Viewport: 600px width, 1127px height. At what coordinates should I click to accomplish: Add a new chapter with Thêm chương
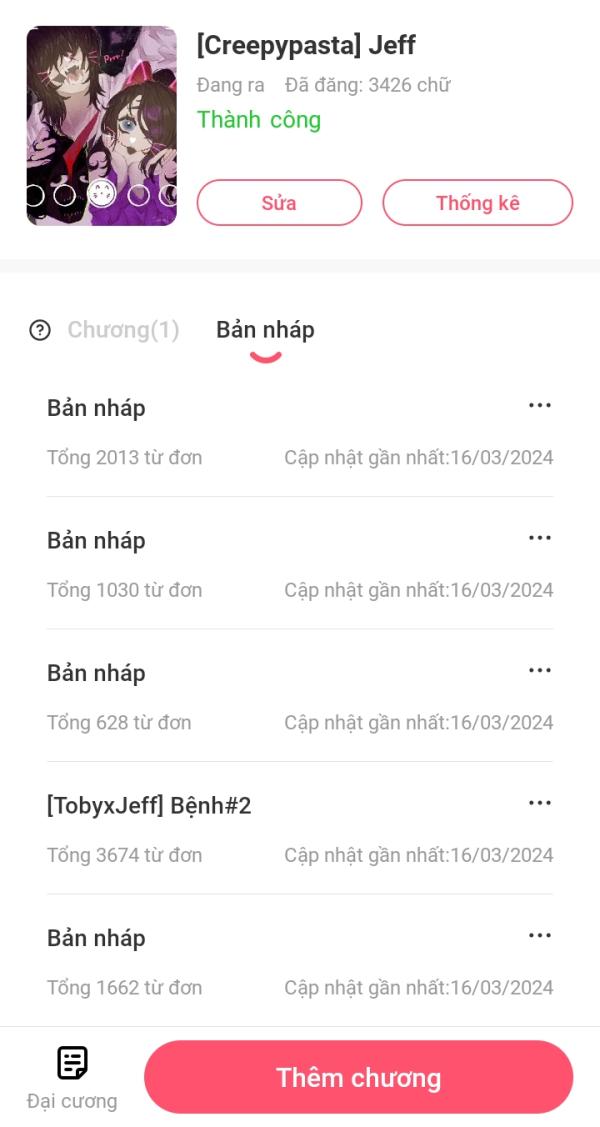tap(358, 1077)
